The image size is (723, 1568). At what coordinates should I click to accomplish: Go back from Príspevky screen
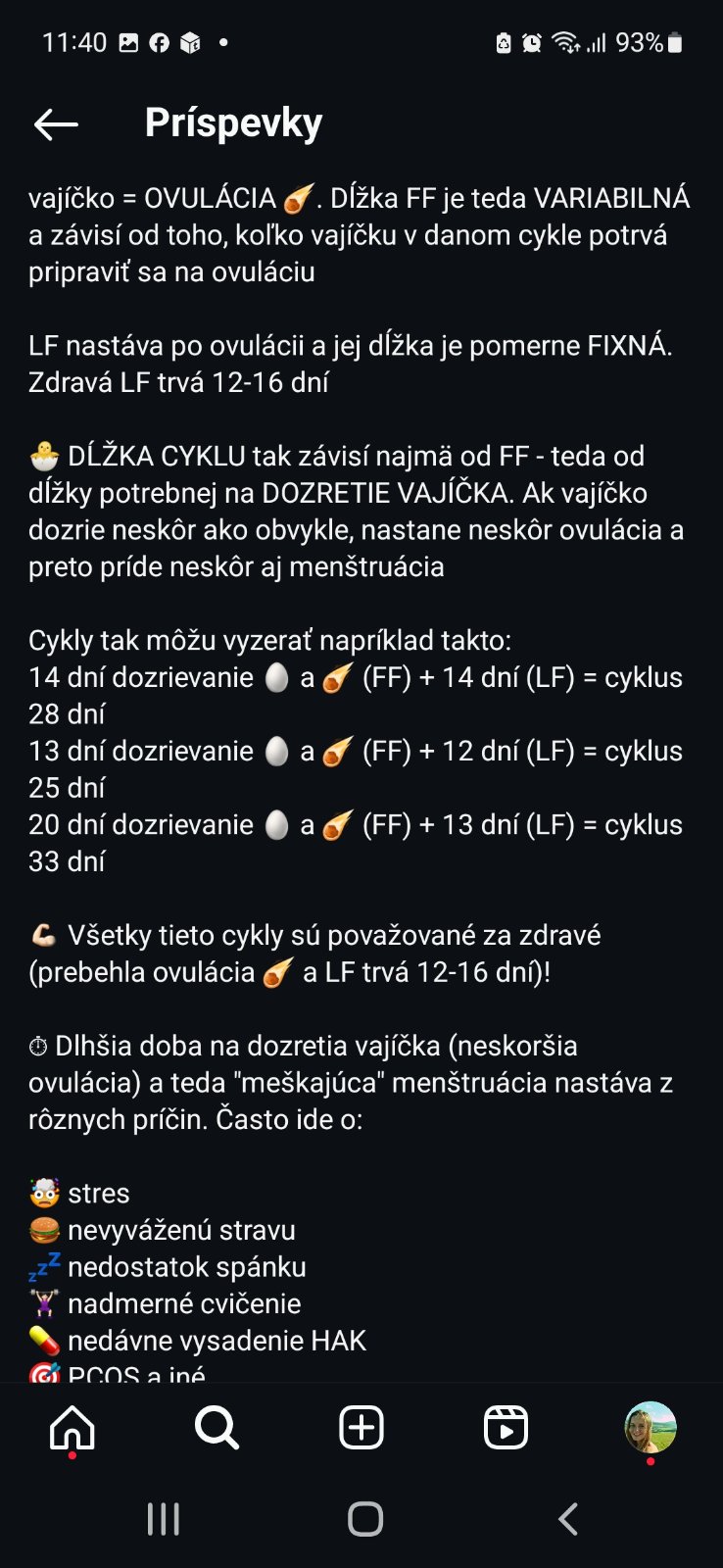coord(56,123)
